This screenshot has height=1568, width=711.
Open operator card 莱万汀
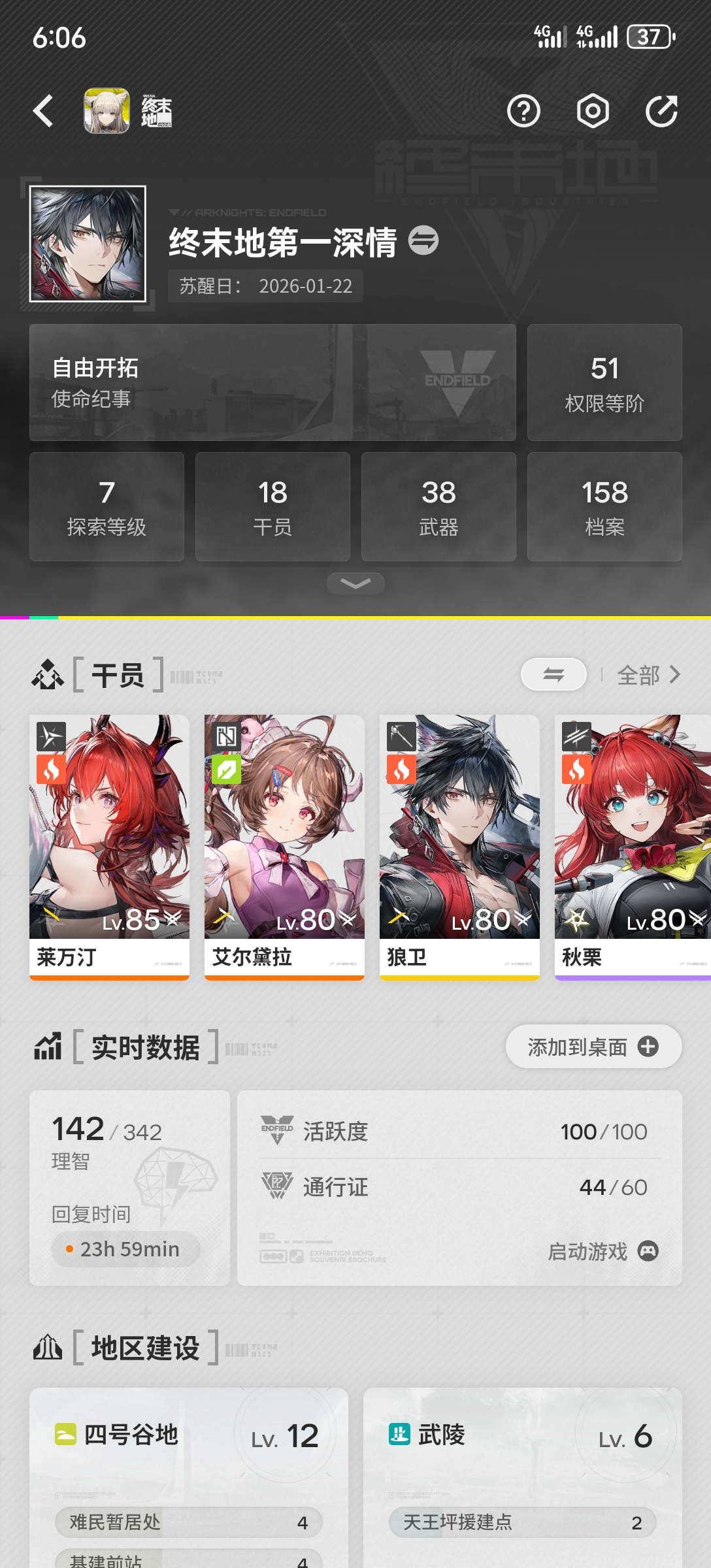click(x=109, y=847)
